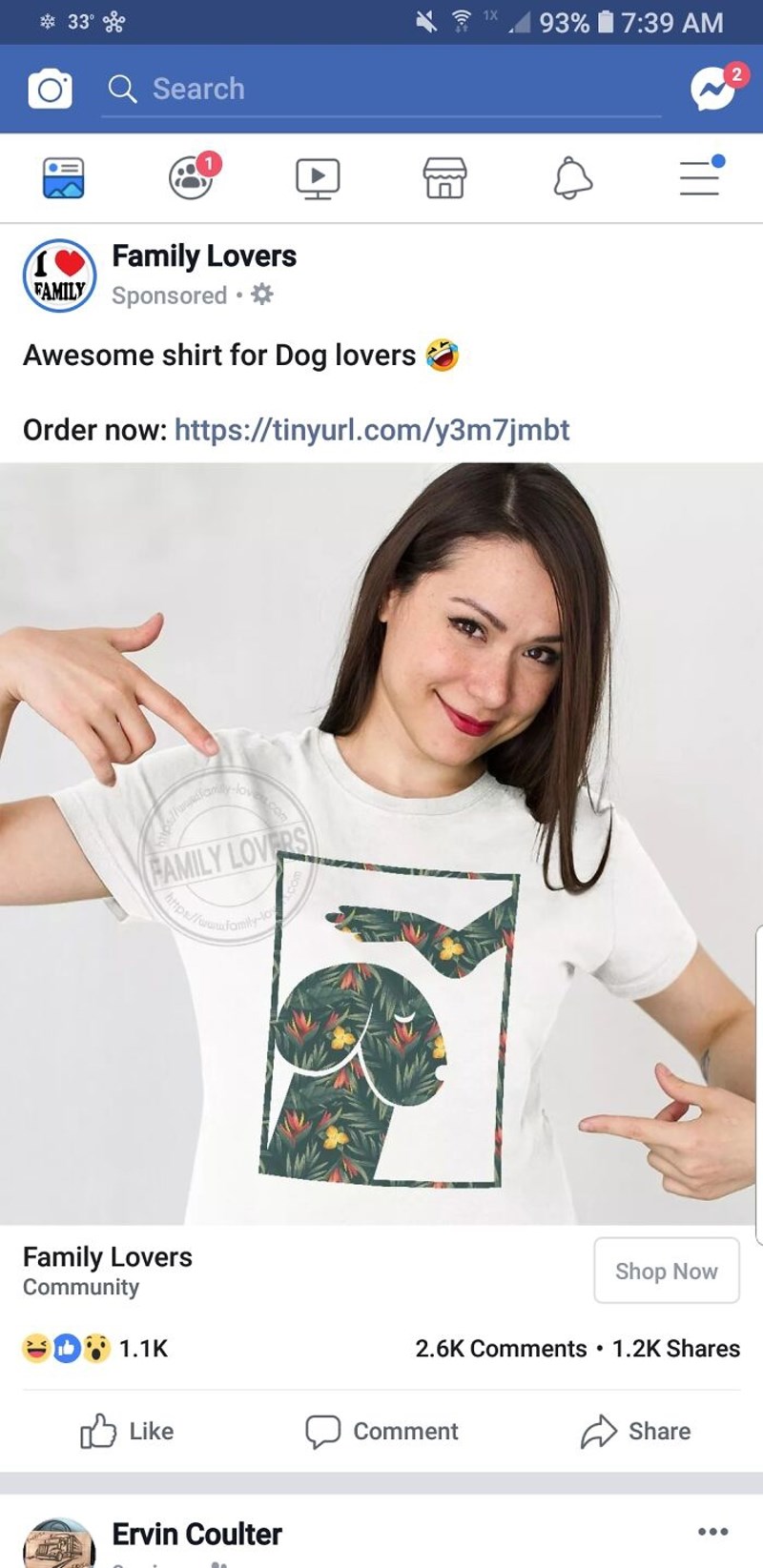Switch to the News Feed tab
The image size is (763, 1568).
click(63, 177)
